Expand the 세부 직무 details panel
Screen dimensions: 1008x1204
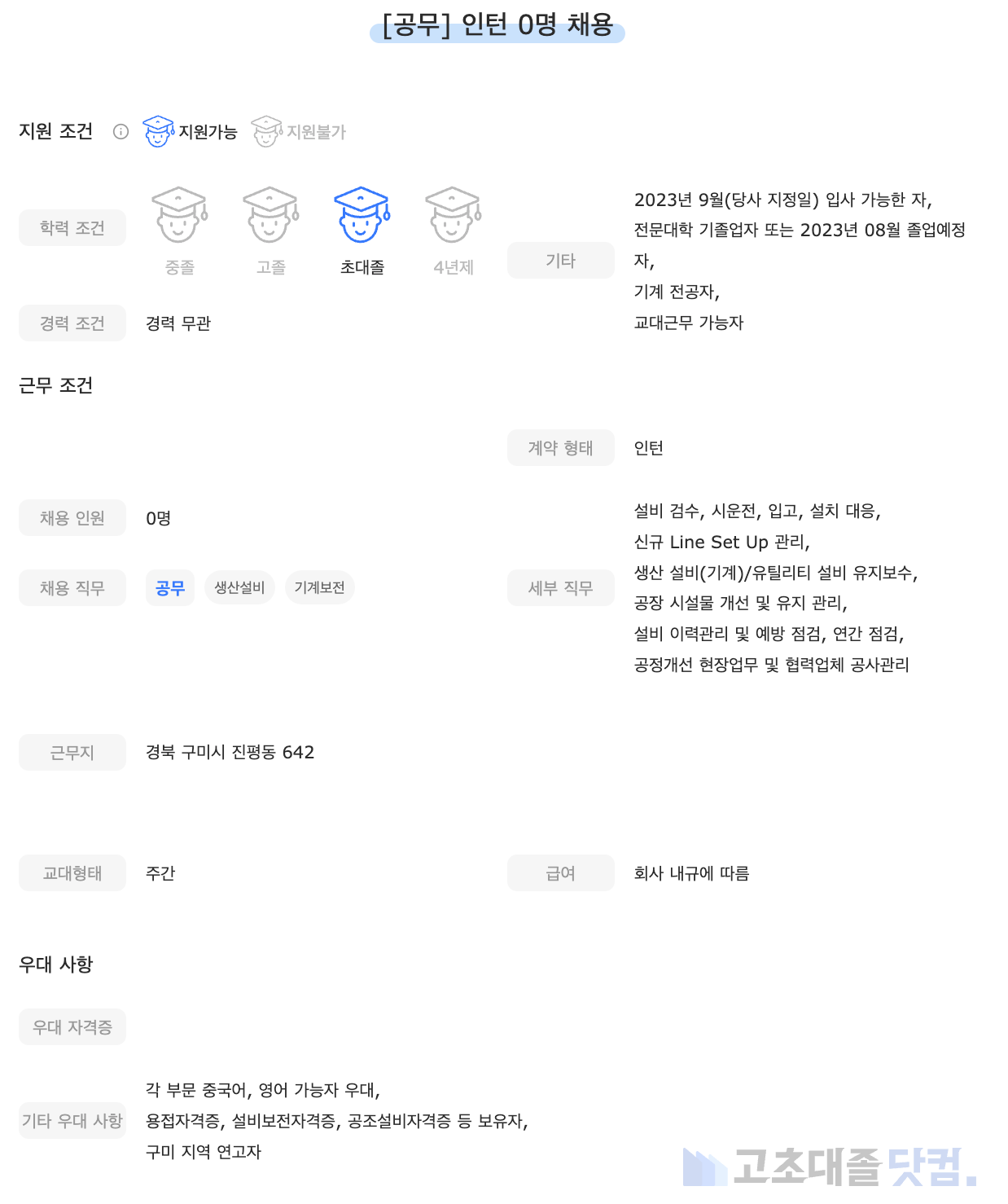560,587
